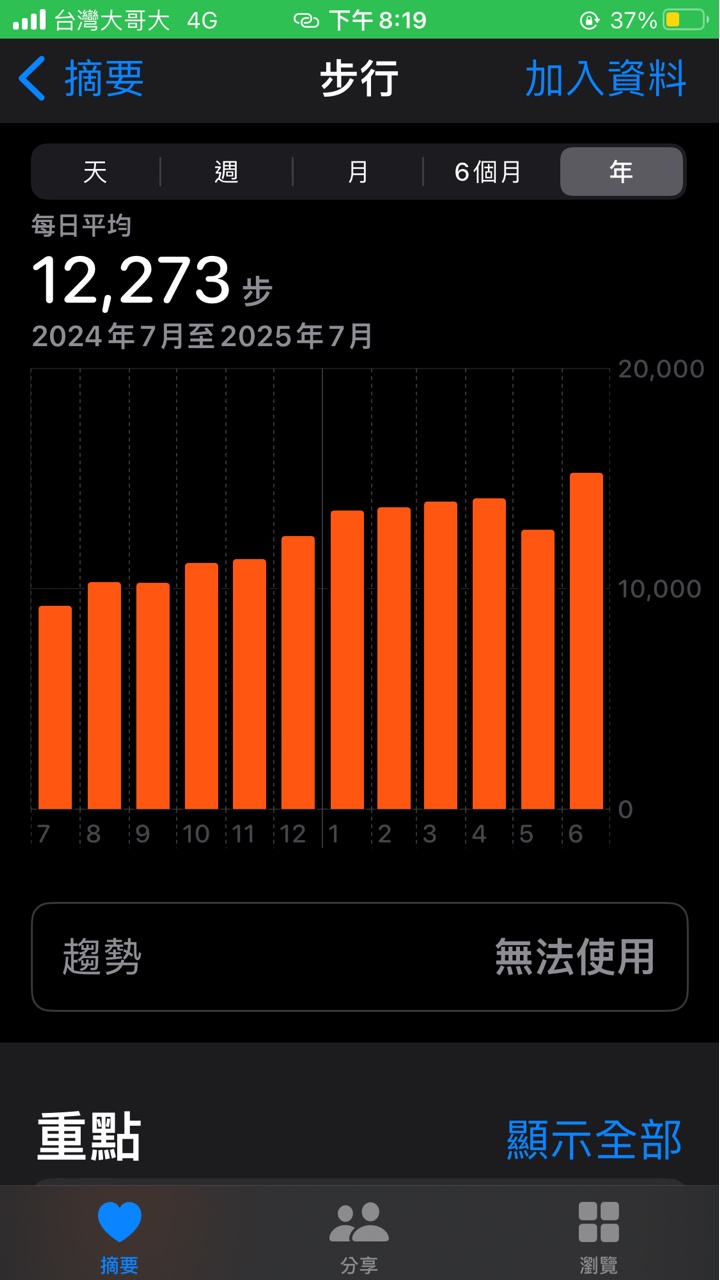This screenshot has height=1280, width=720.
Task: Select the 年 segment
Action: (x=622, y=172)
